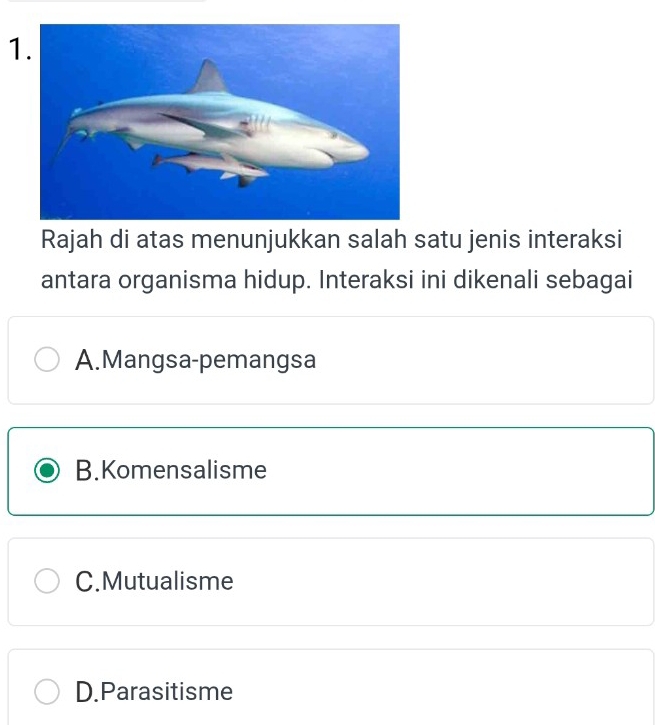The image size is (655, 725).
Task: Select answer A. Mangsa-pemangsa
Action: [x=47, y=360]
